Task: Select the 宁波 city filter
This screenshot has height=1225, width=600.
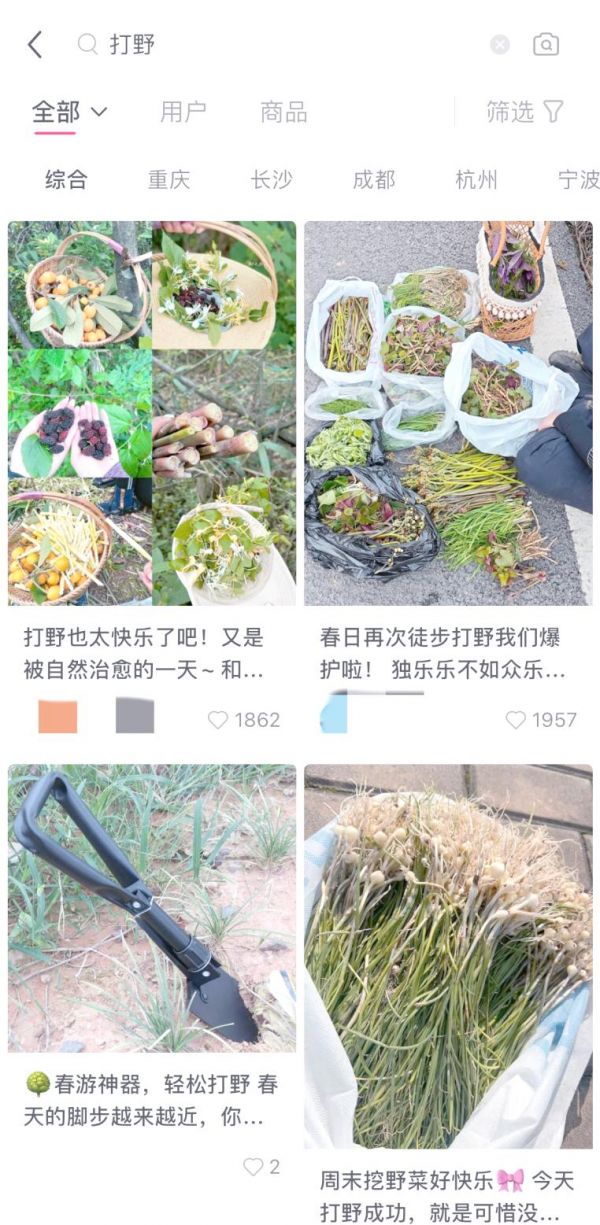Action: pyautogui.click(x=578, y=179)
